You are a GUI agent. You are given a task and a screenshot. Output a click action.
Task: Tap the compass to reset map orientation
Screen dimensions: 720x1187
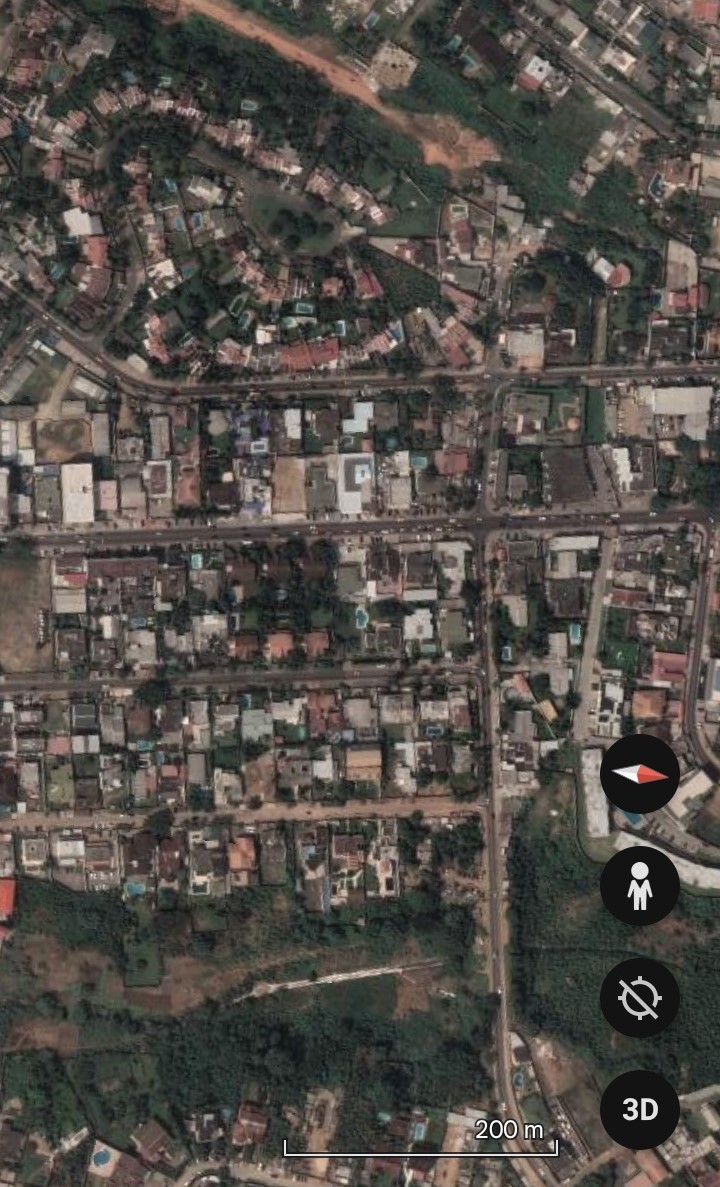click(x=640, y=774)
